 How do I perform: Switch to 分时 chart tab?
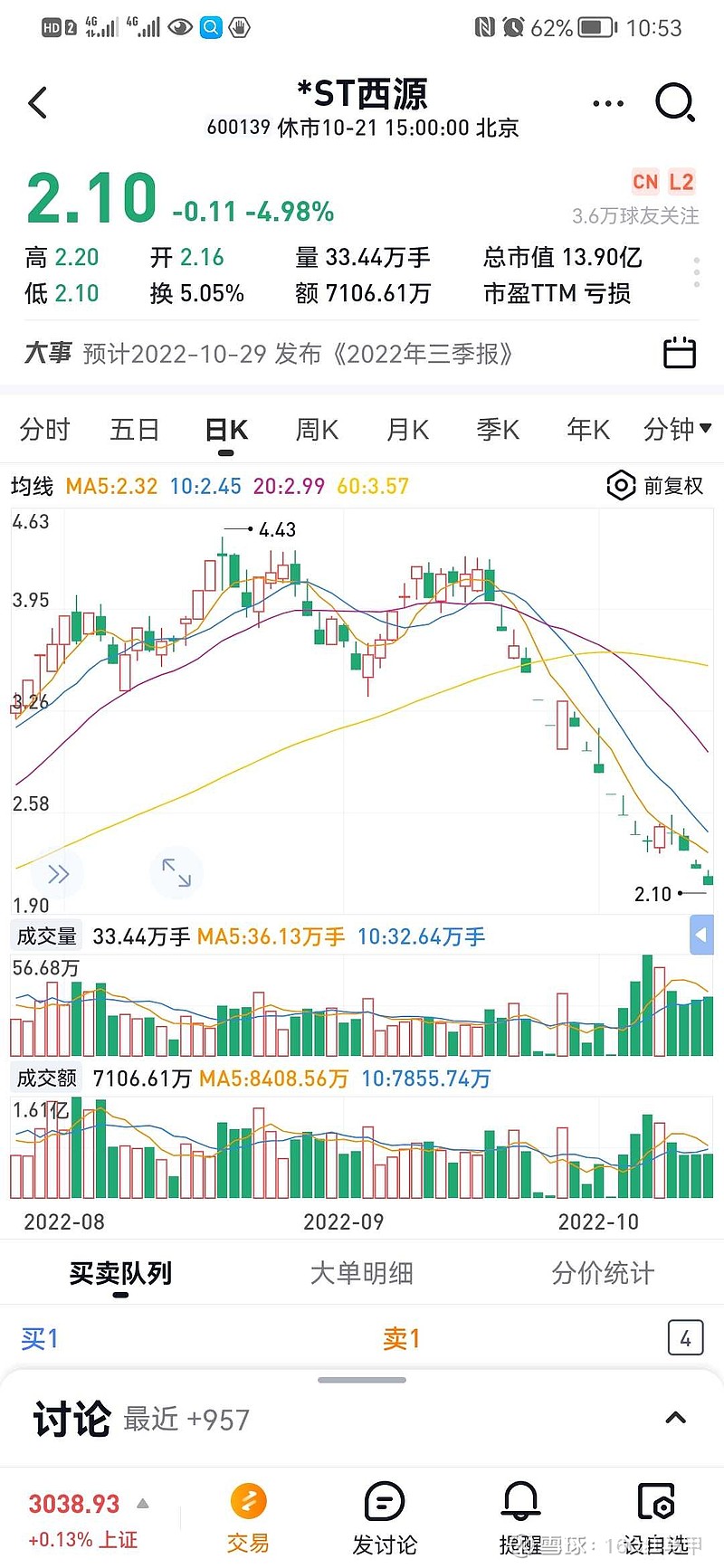tap(44, 430)
